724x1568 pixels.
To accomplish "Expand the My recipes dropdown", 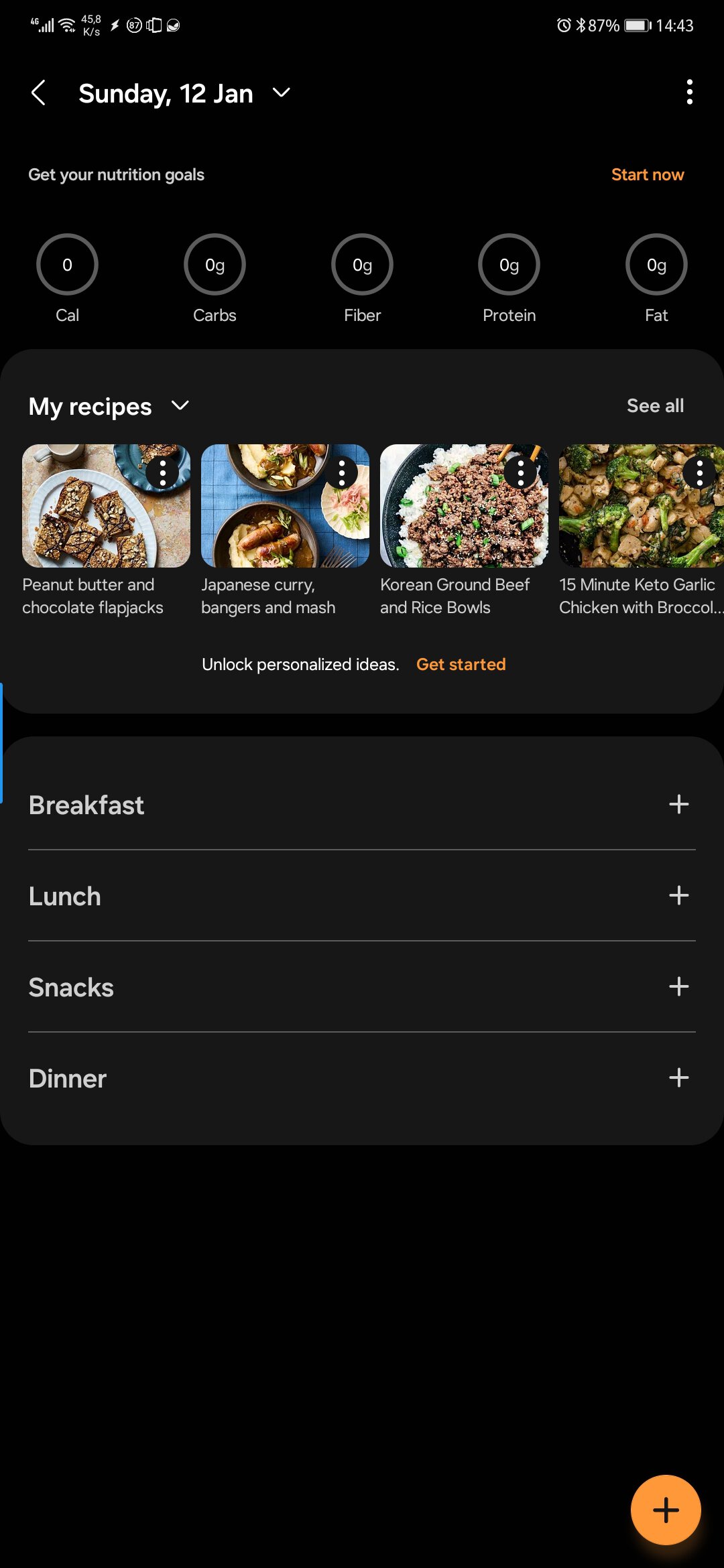I will coord(180,405).
